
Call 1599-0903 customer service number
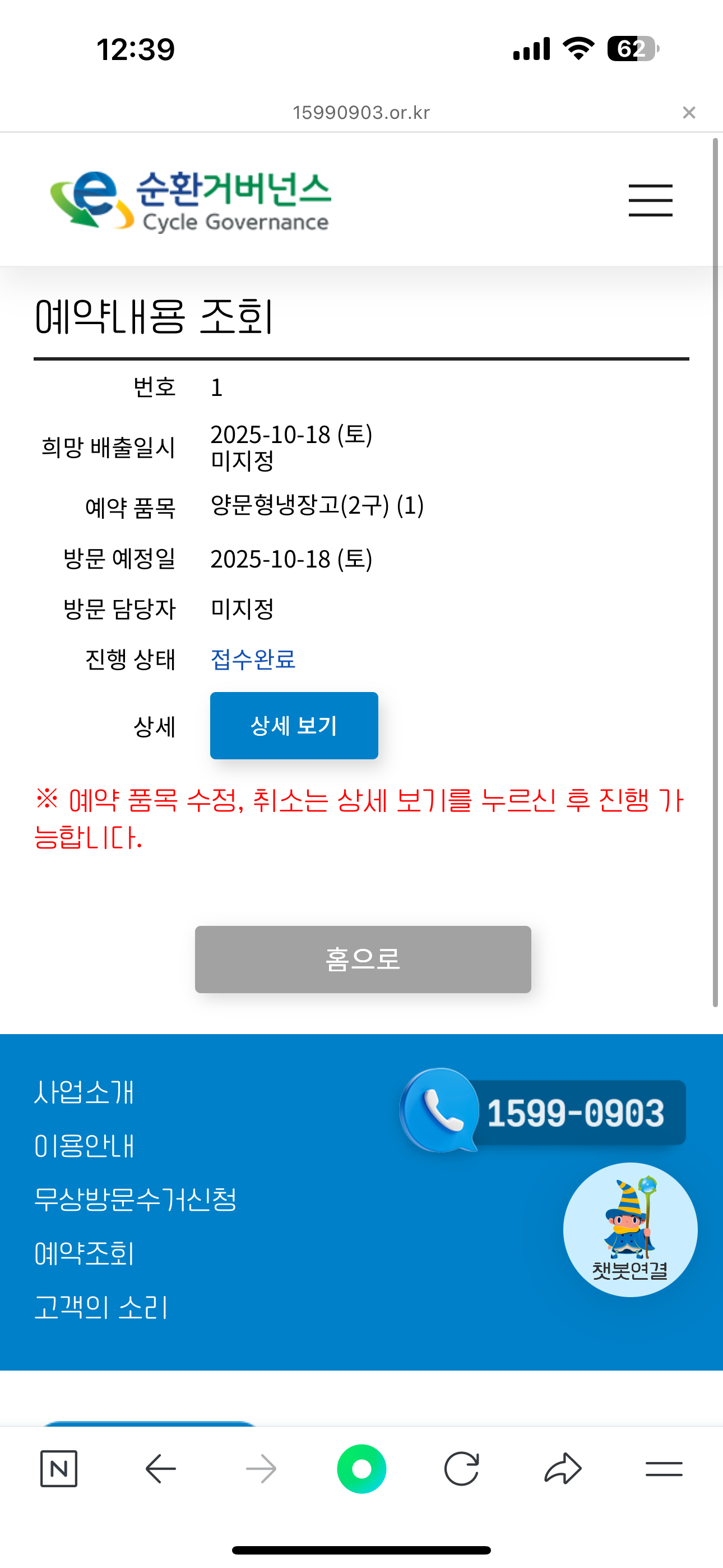(544, 1112)
